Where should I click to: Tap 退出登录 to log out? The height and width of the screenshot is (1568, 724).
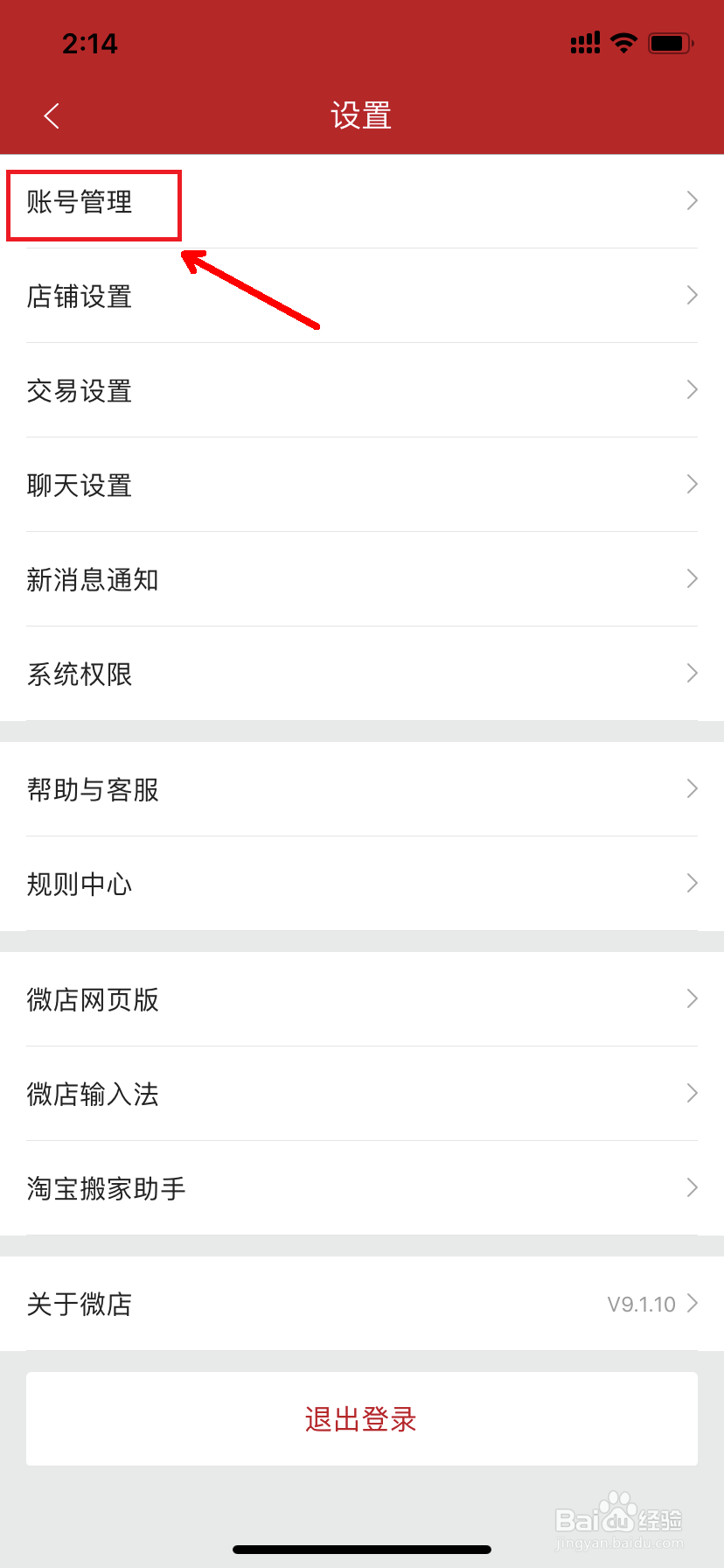(362, 1419)
